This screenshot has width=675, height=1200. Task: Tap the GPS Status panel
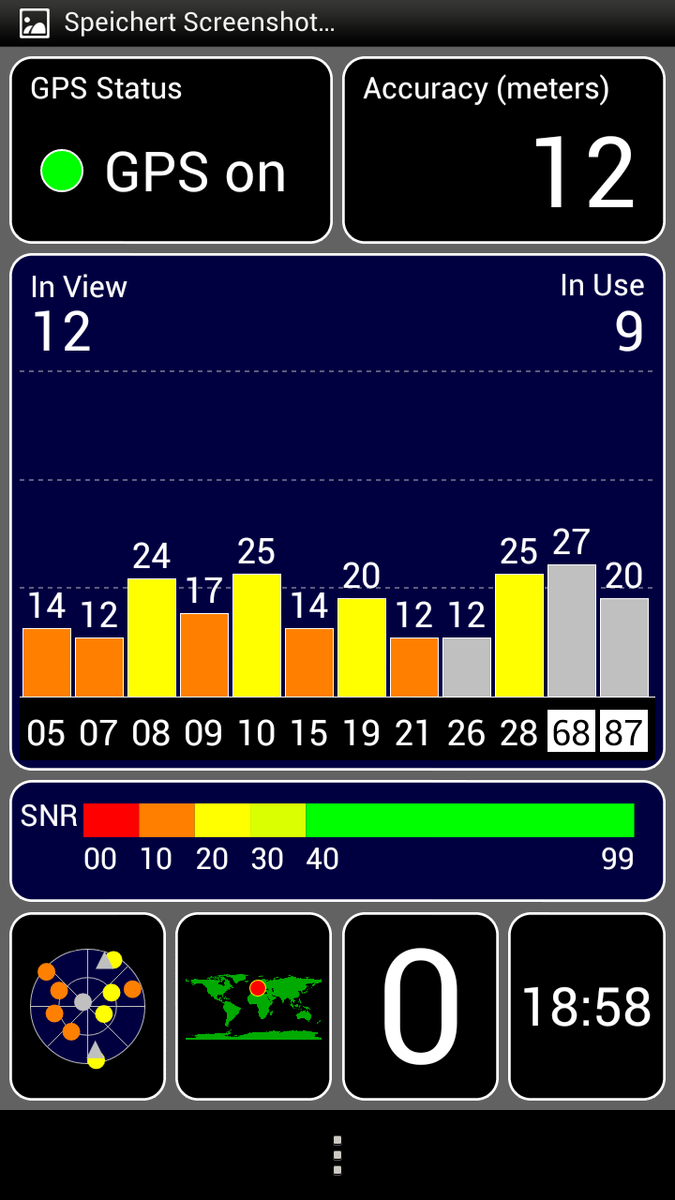pos(170,150)
